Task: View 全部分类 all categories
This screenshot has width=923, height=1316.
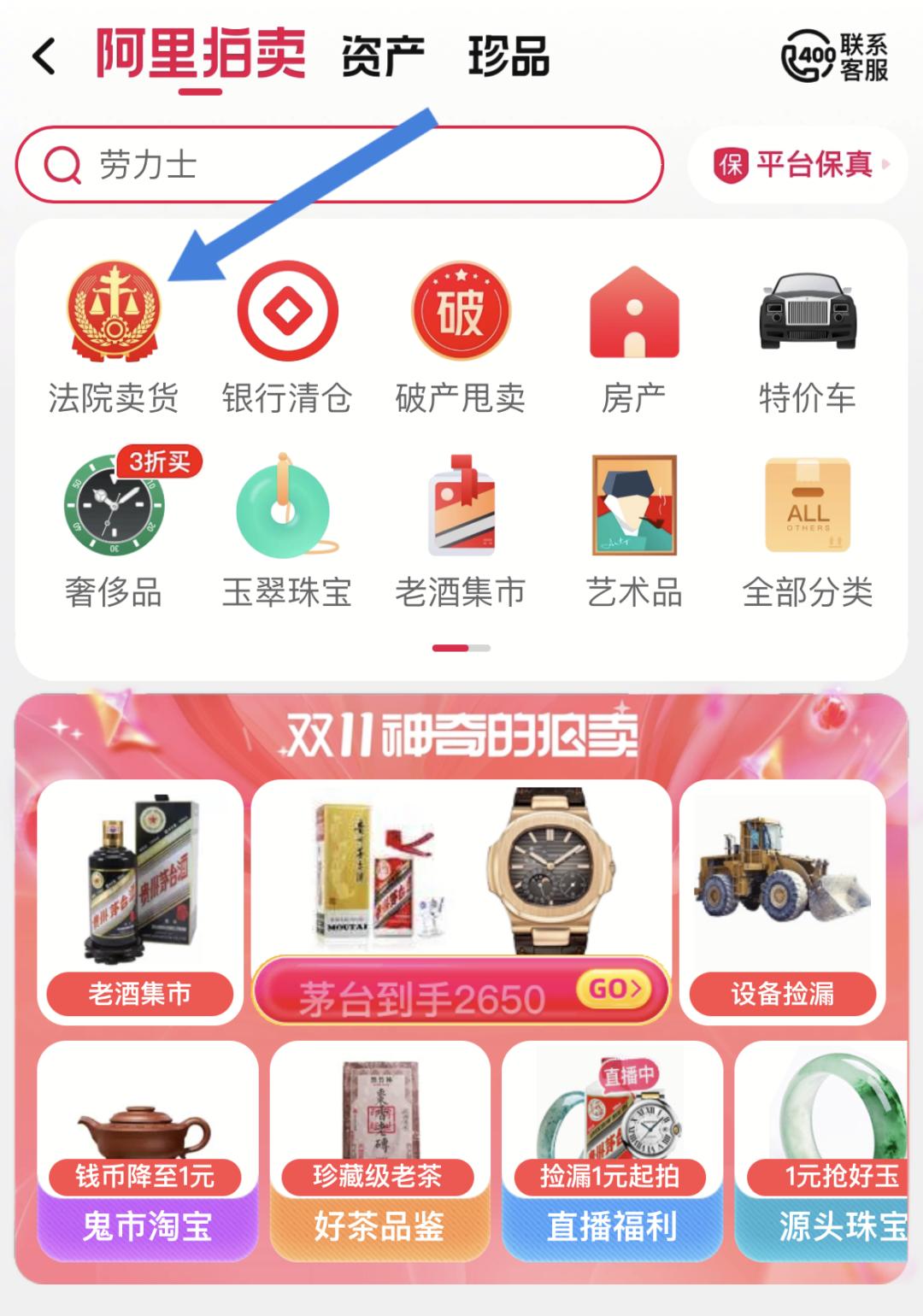Action: click(808, 532)
